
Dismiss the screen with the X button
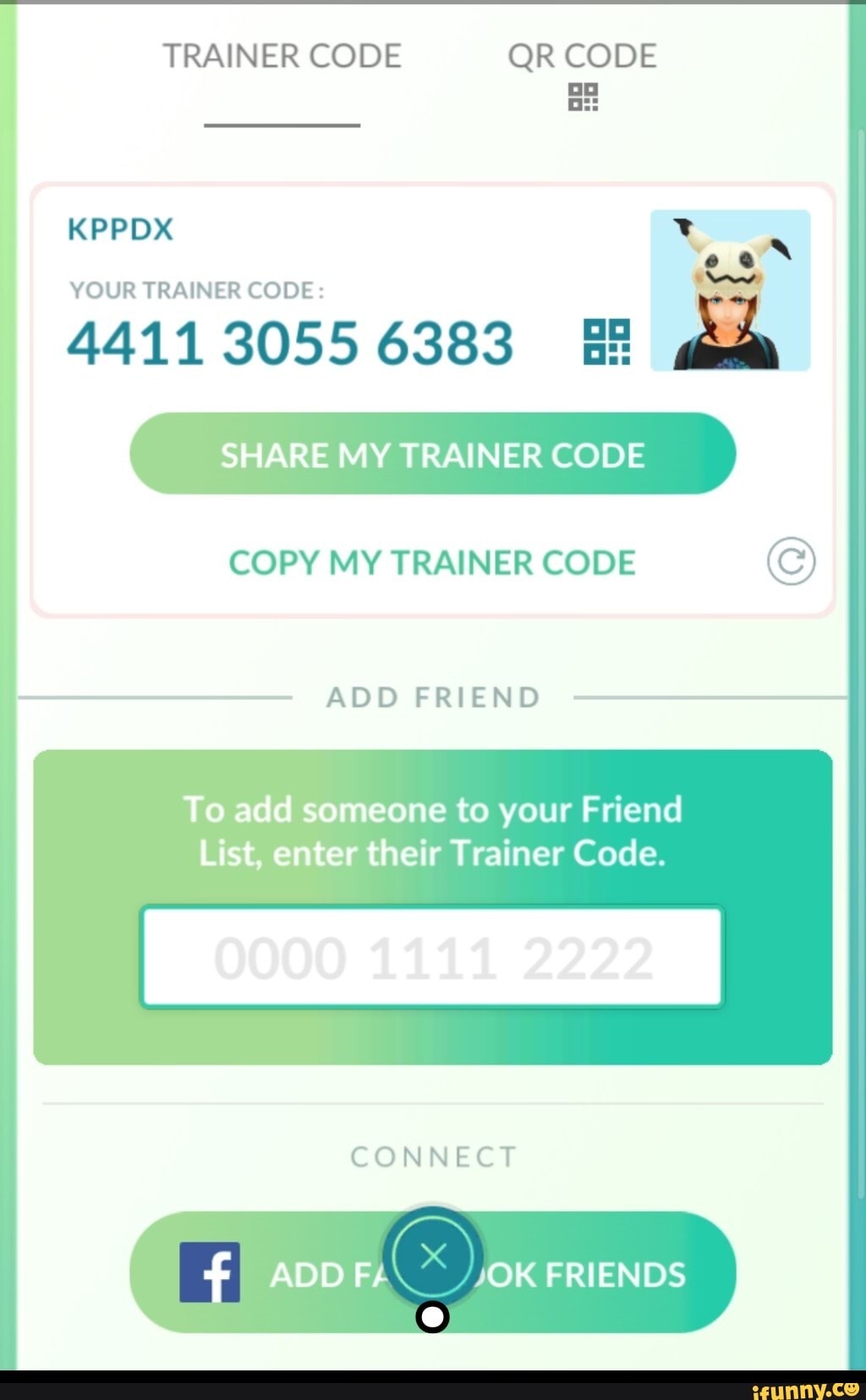pyautogui.click(x=434, y=1256)
